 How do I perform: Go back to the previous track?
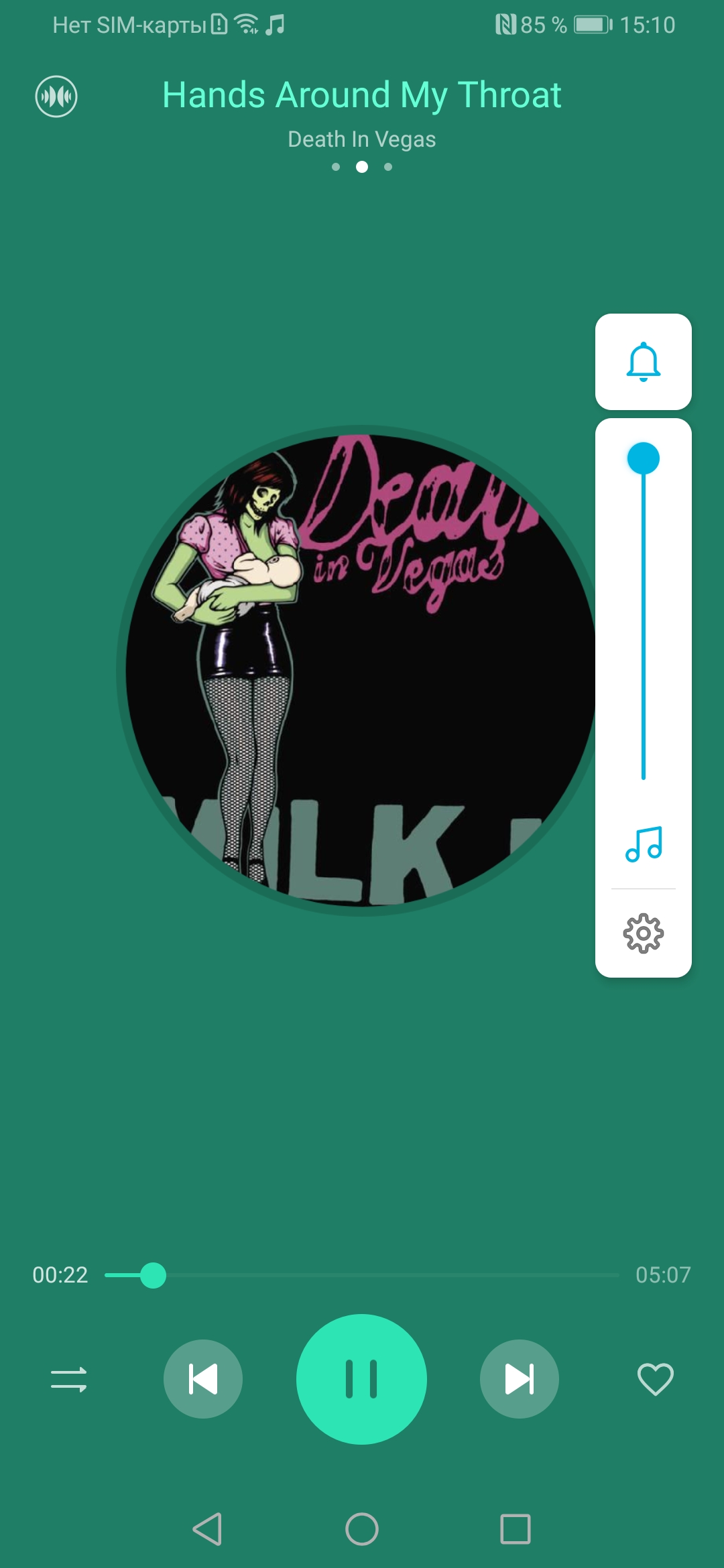pyautogui.click(x=203, y=1379)
